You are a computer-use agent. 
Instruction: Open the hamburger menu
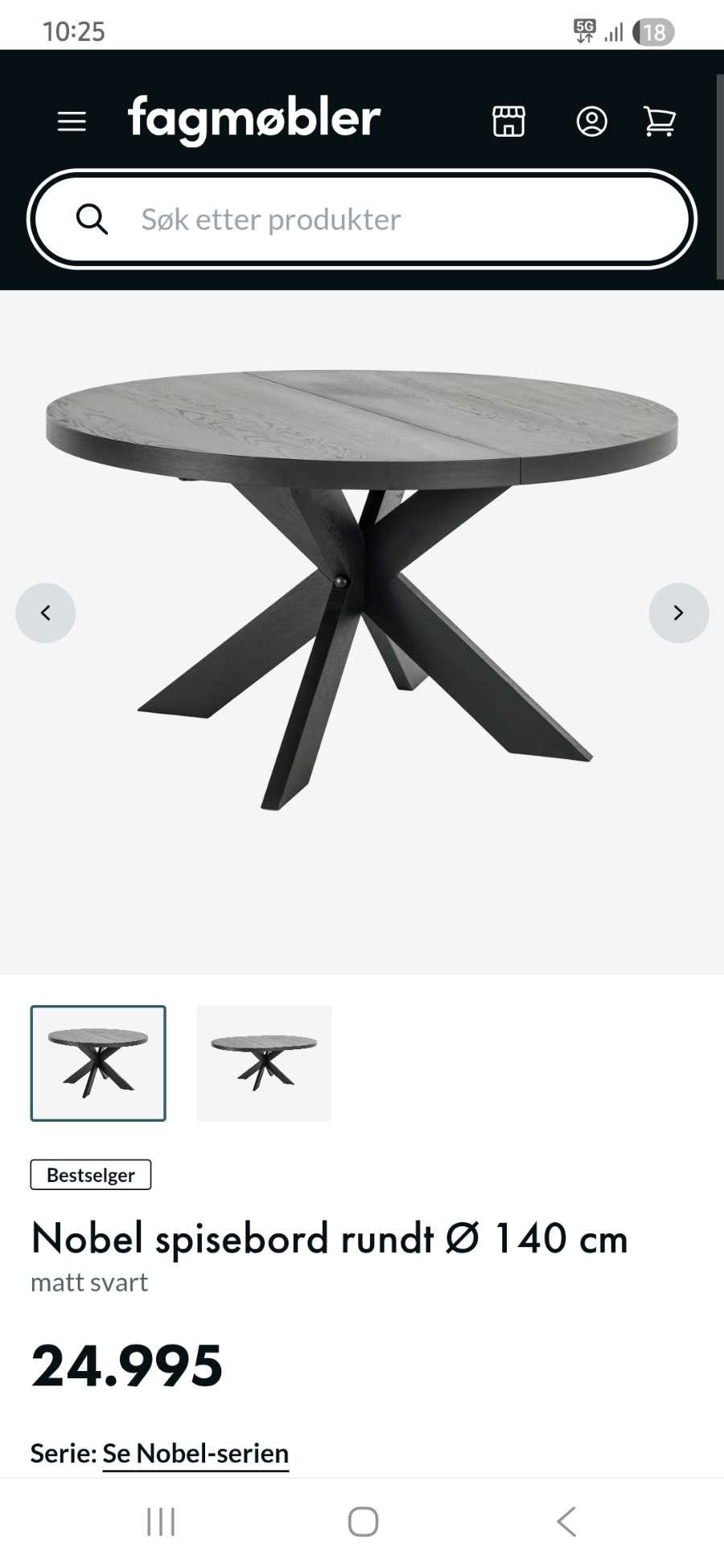[72, 121]
